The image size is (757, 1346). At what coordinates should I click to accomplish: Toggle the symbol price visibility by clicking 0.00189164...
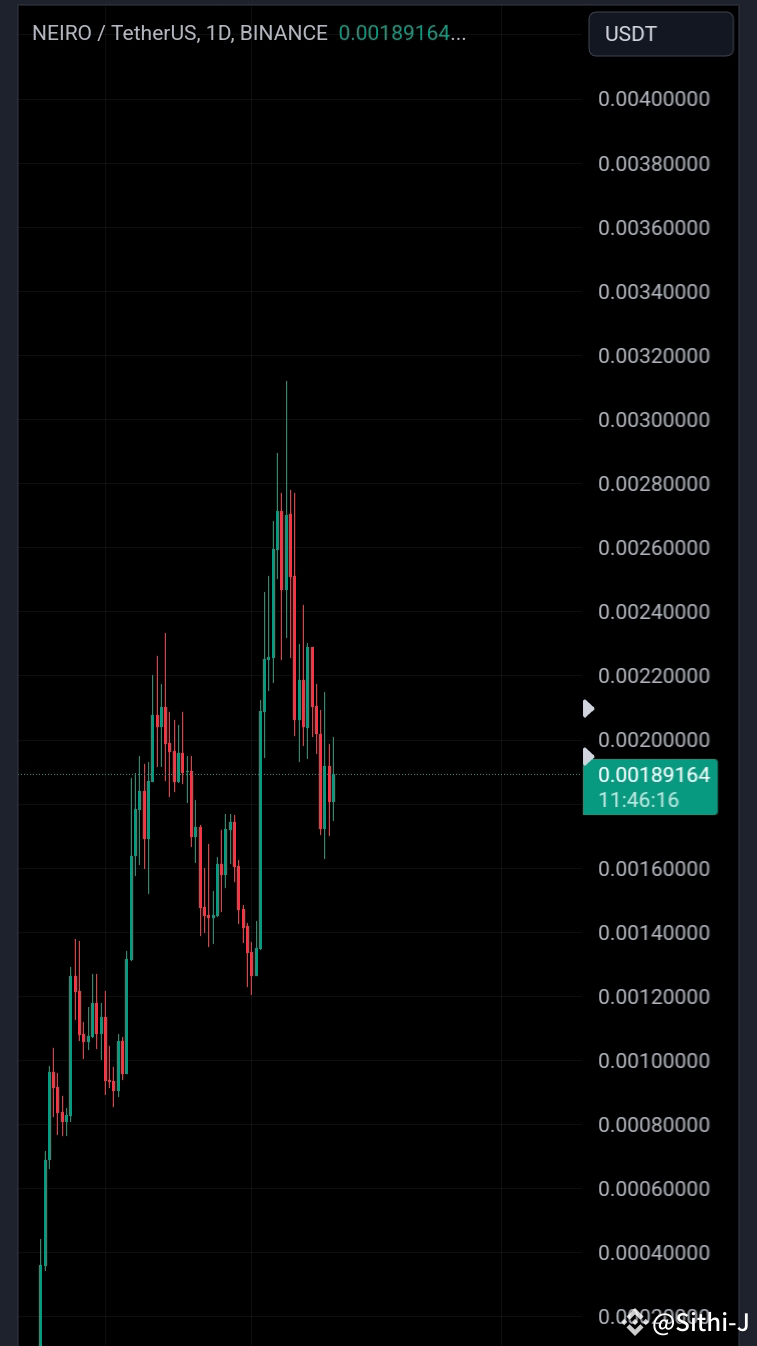pyautogui.click(x=402, y=33)
